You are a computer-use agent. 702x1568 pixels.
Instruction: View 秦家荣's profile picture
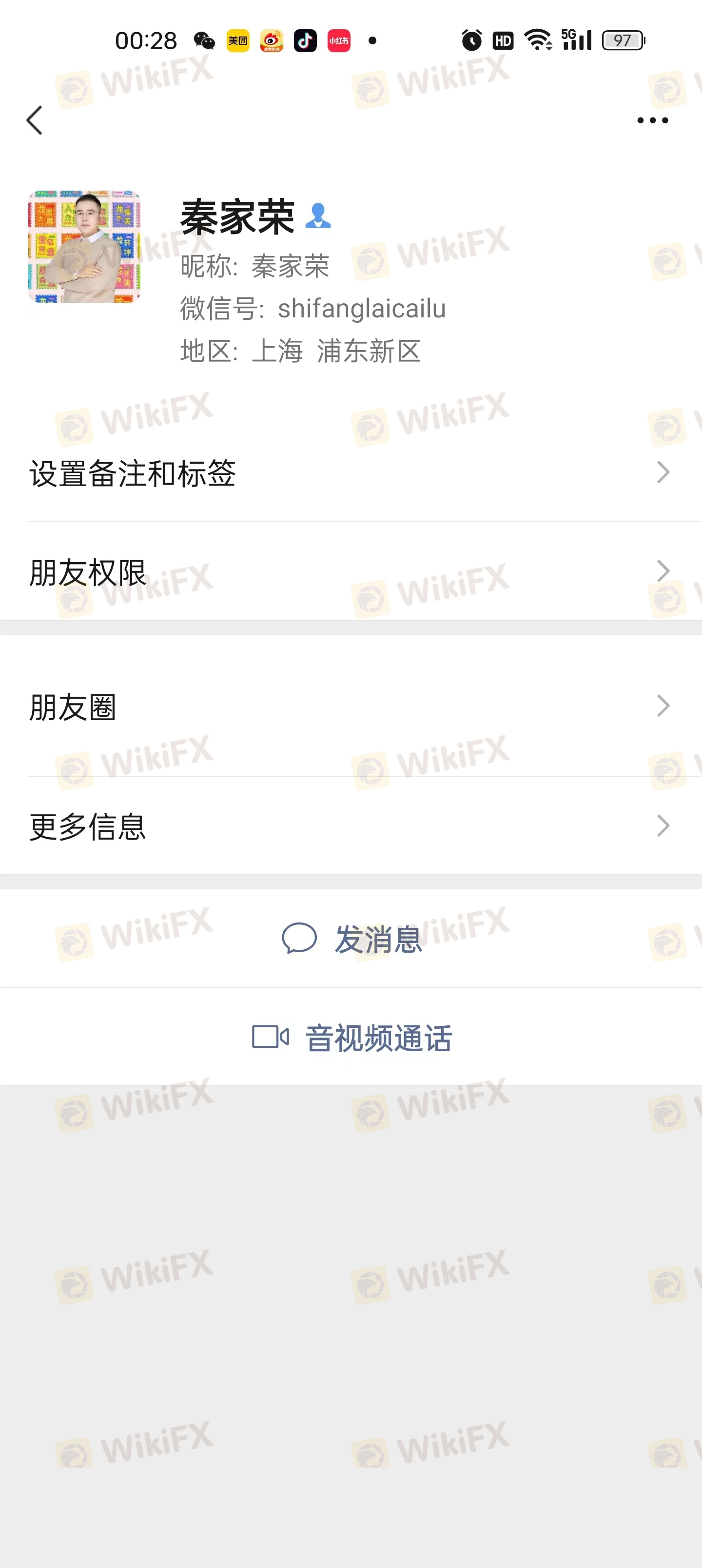(x=84, y=247)
